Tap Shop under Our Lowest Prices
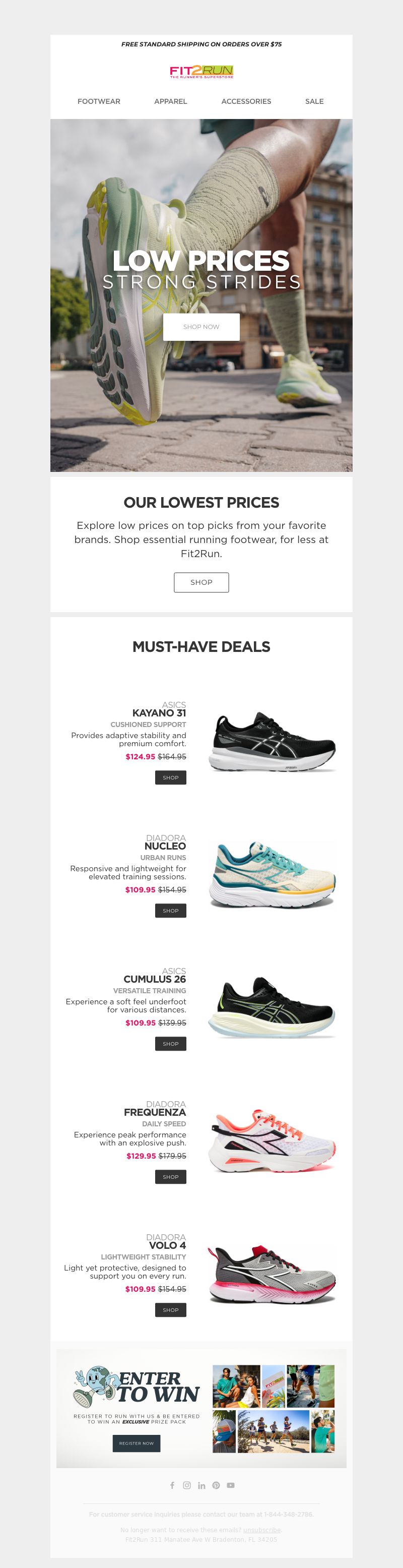 201,582
